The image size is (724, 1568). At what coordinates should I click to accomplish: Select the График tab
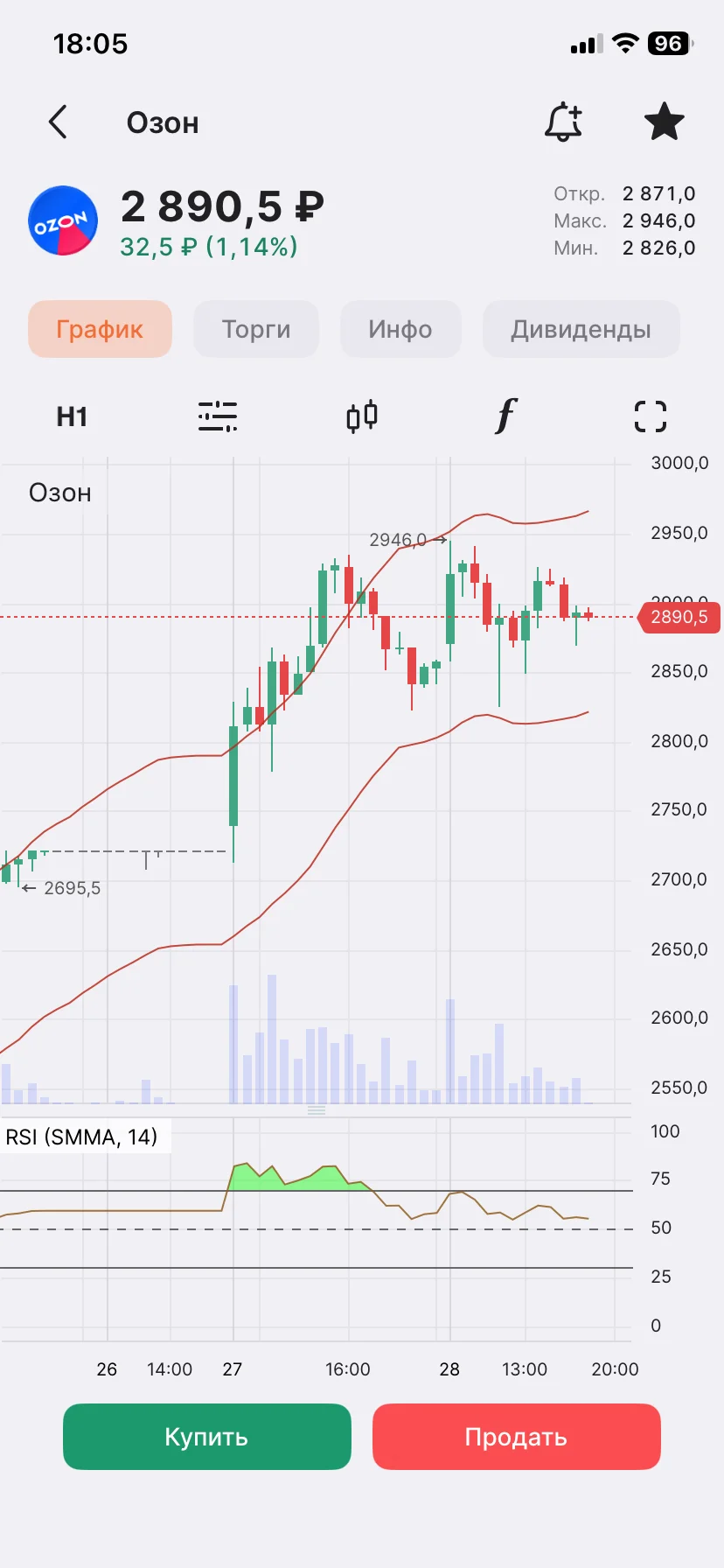100,329
